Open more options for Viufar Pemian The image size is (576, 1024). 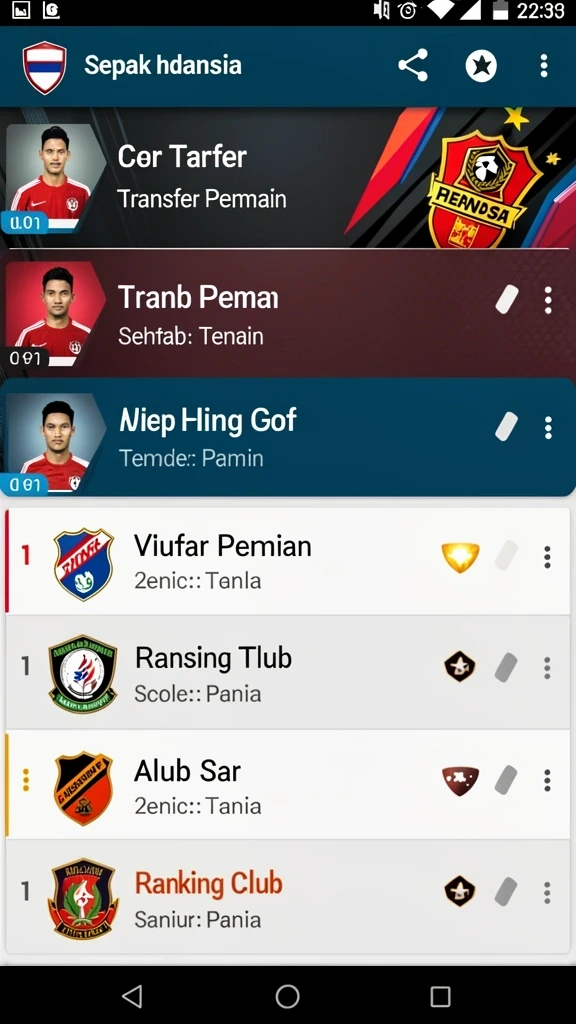click(548, 557)
